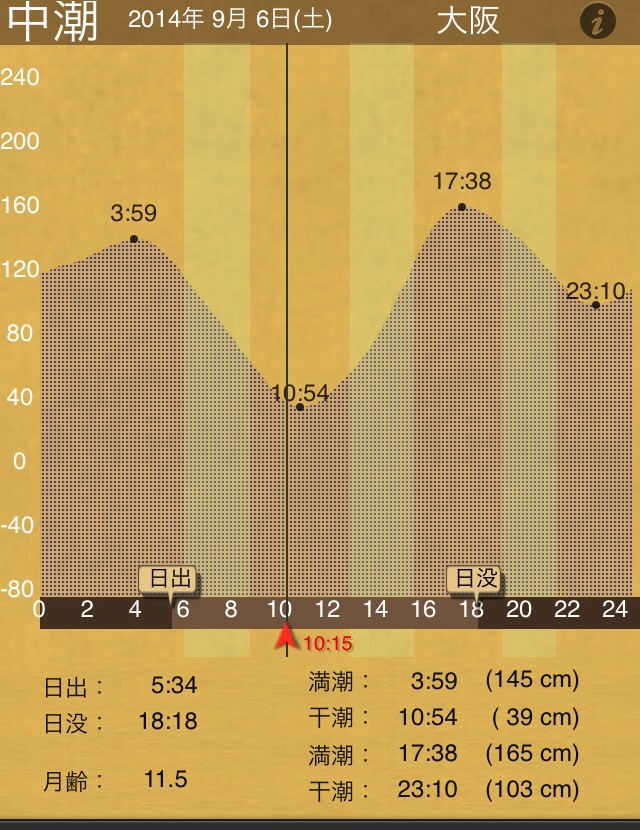Tap the location name 大阪
640x830 pixels.
click(468, 21)
